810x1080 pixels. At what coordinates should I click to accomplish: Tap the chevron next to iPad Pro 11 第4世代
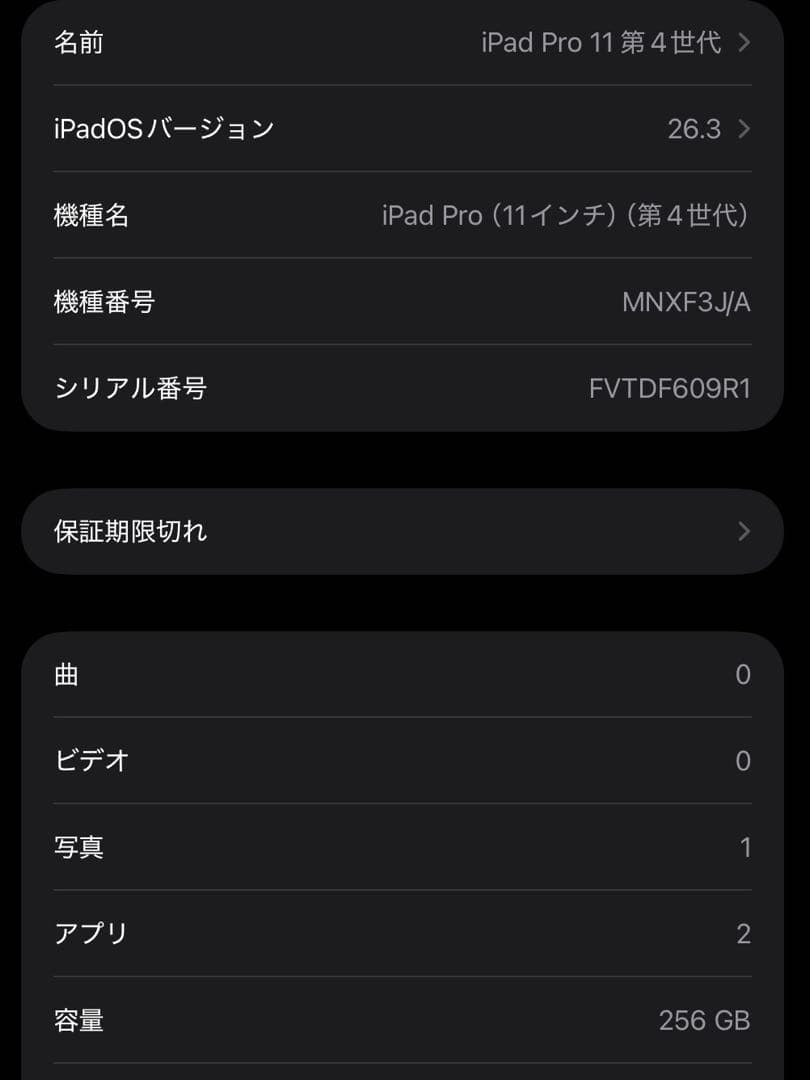pyautogui.click(x=742, y=42)
